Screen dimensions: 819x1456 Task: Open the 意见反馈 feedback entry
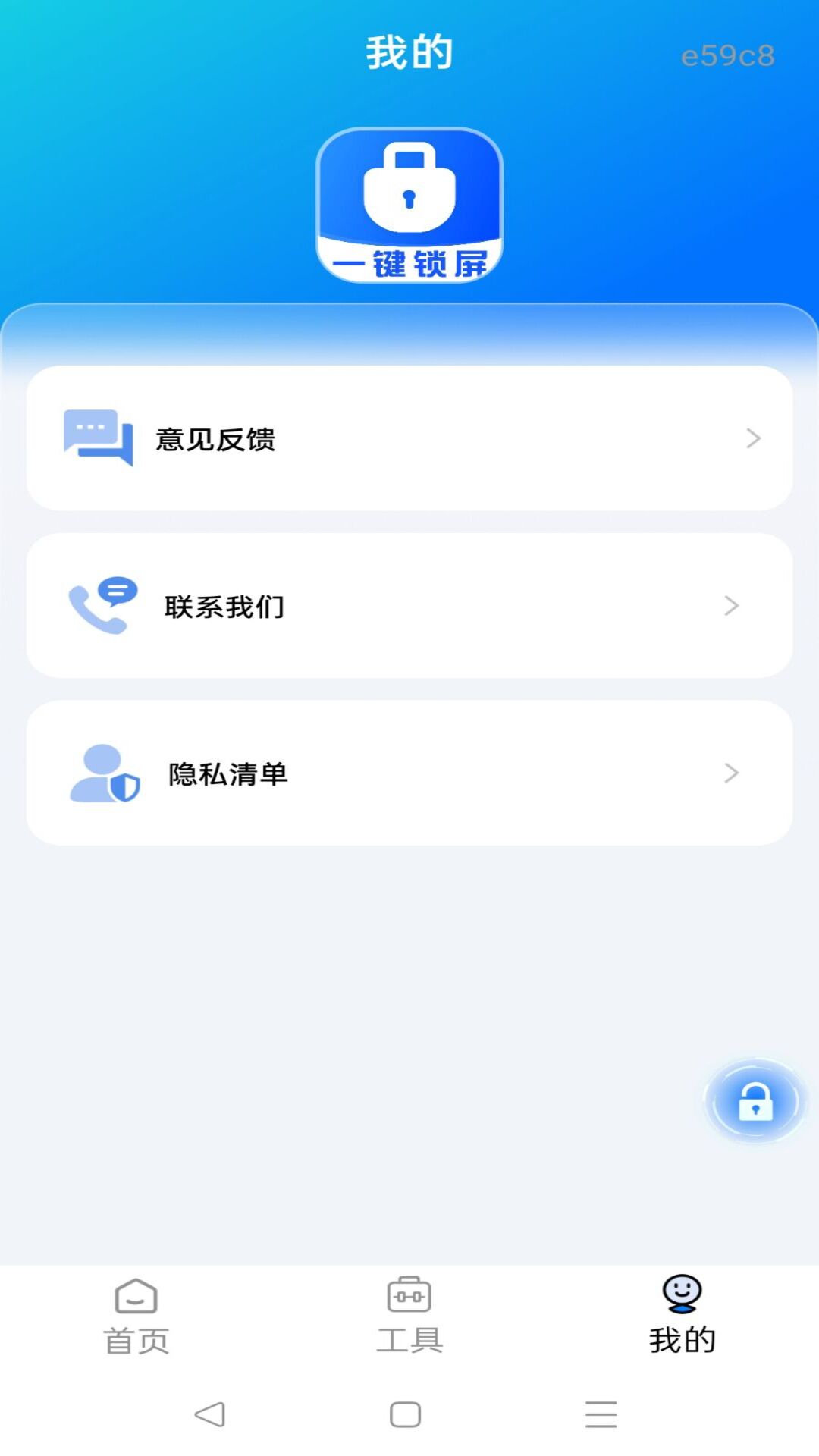point(409,438)
